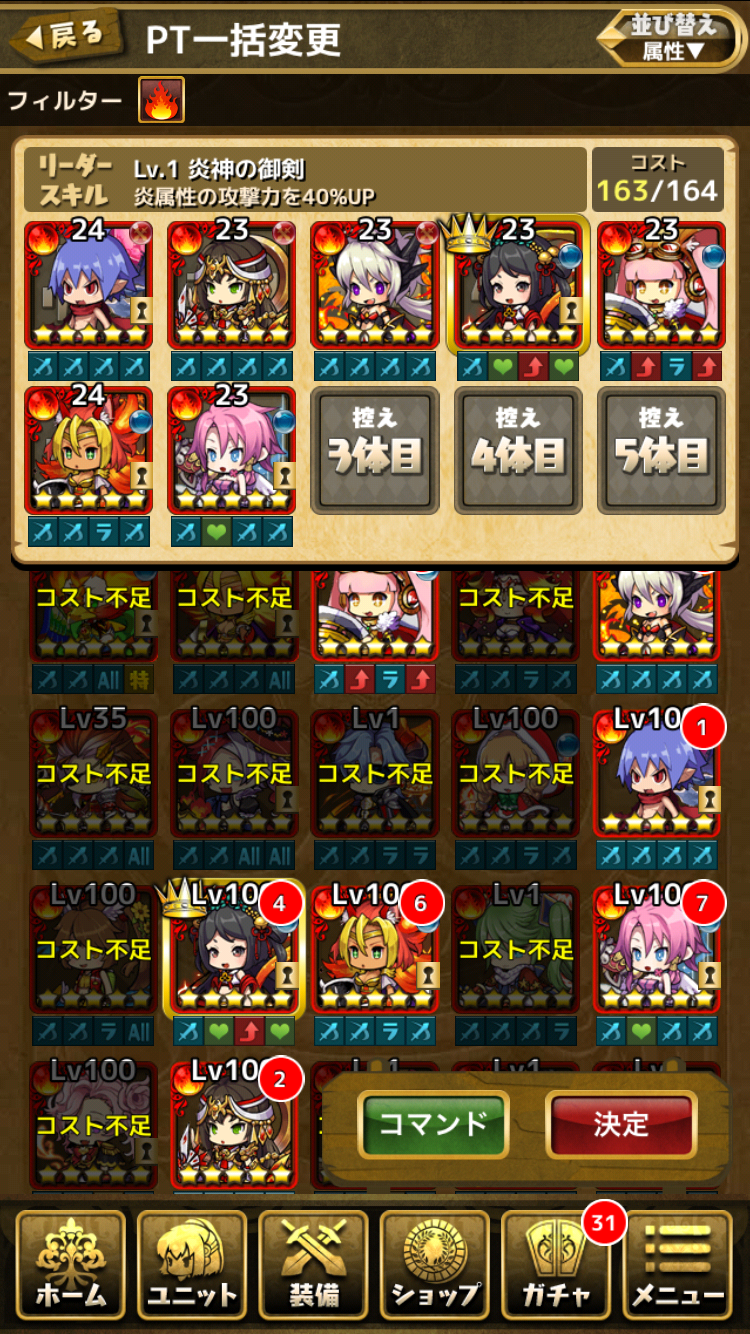Screen dimensions: 750x1334
Task: Tap the crowned leader unit in party
Action: 517,285
